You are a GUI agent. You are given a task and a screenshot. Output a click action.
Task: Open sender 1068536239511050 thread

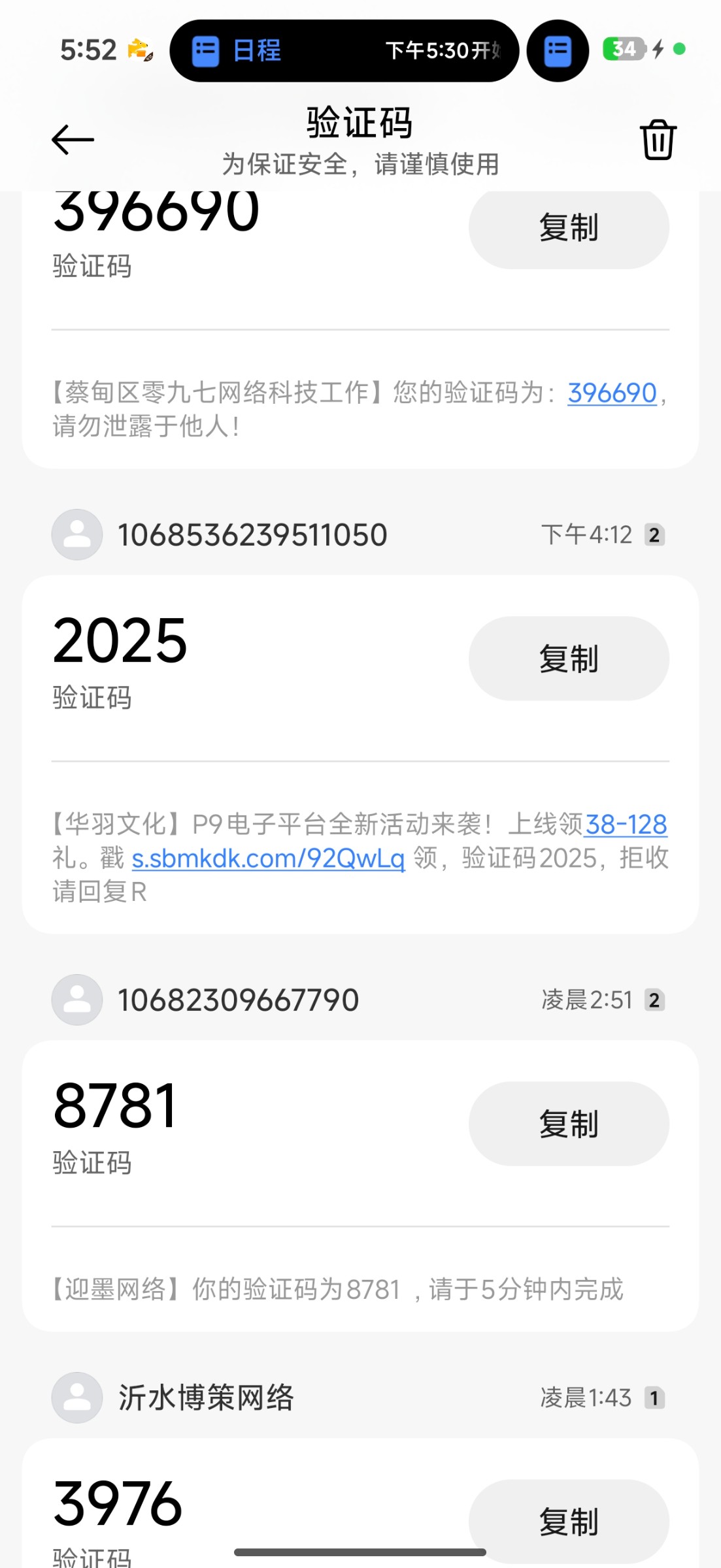pyautogui.click(x=252, y=535)
